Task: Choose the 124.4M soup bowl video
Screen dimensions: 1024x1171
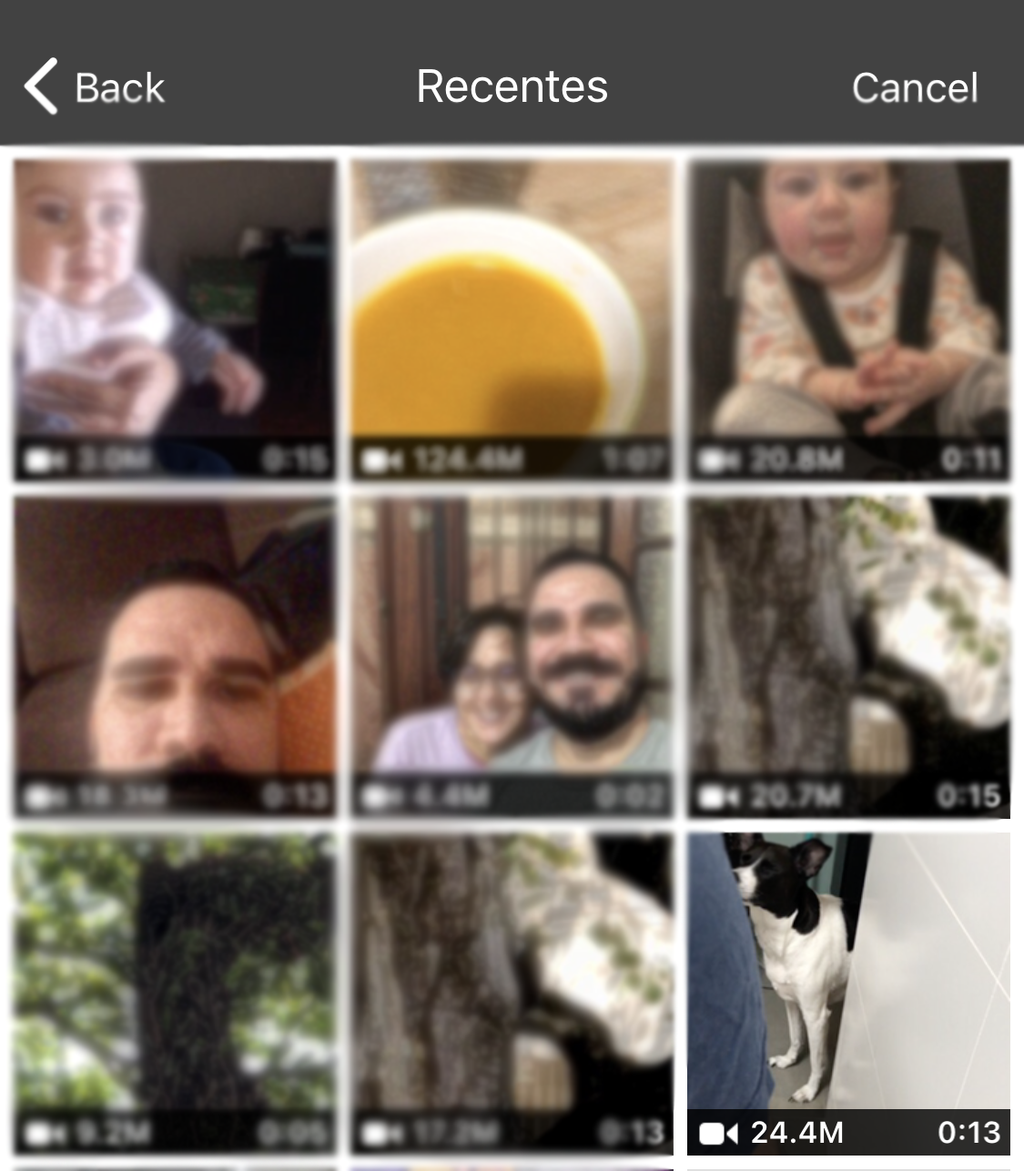Action: [511, 318]
